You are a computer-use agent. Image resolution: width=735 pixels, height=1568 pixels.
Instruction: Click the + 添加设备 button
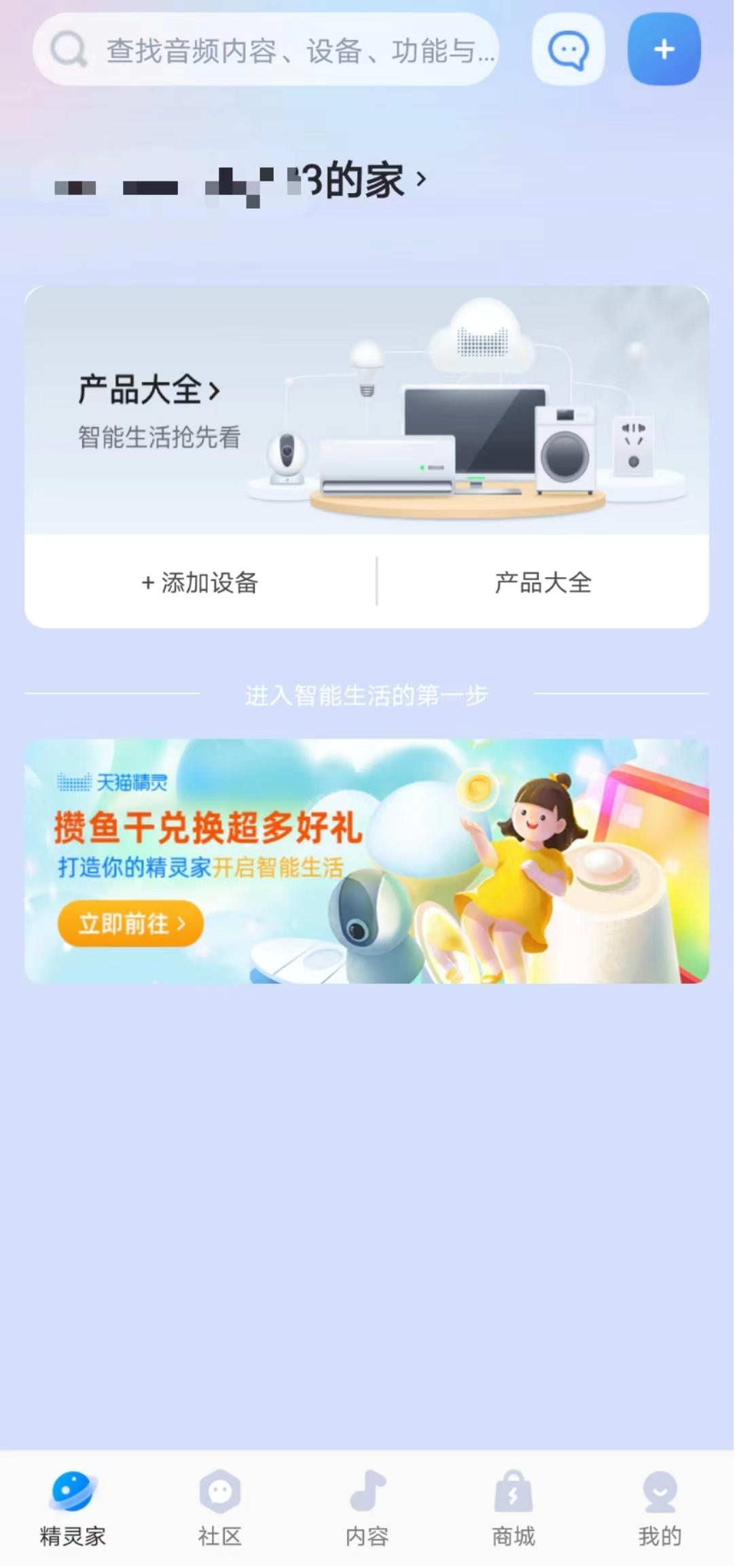200,583
